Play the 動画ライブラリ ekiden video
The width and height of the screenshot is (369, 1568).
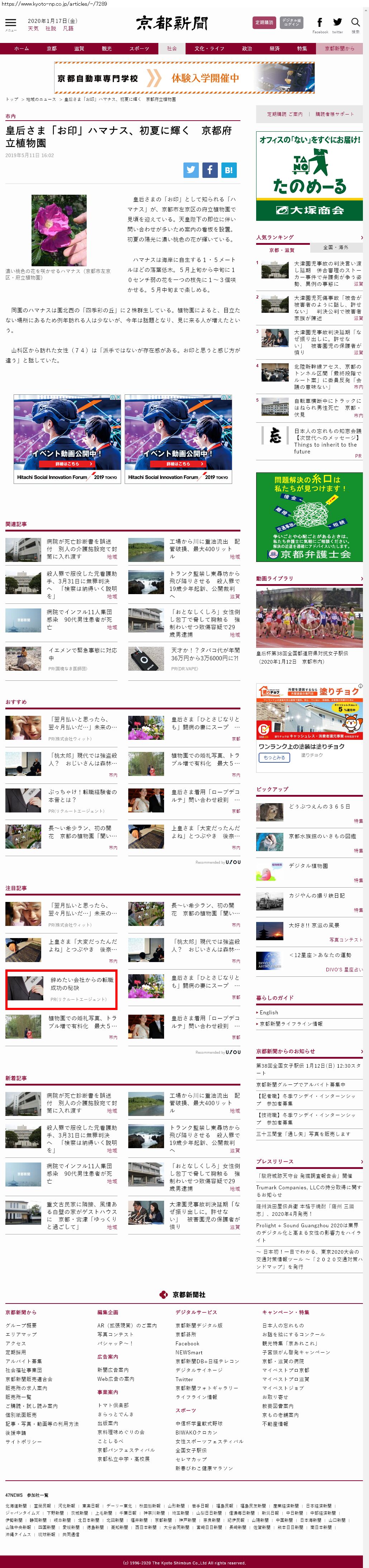tap(309, 618)
